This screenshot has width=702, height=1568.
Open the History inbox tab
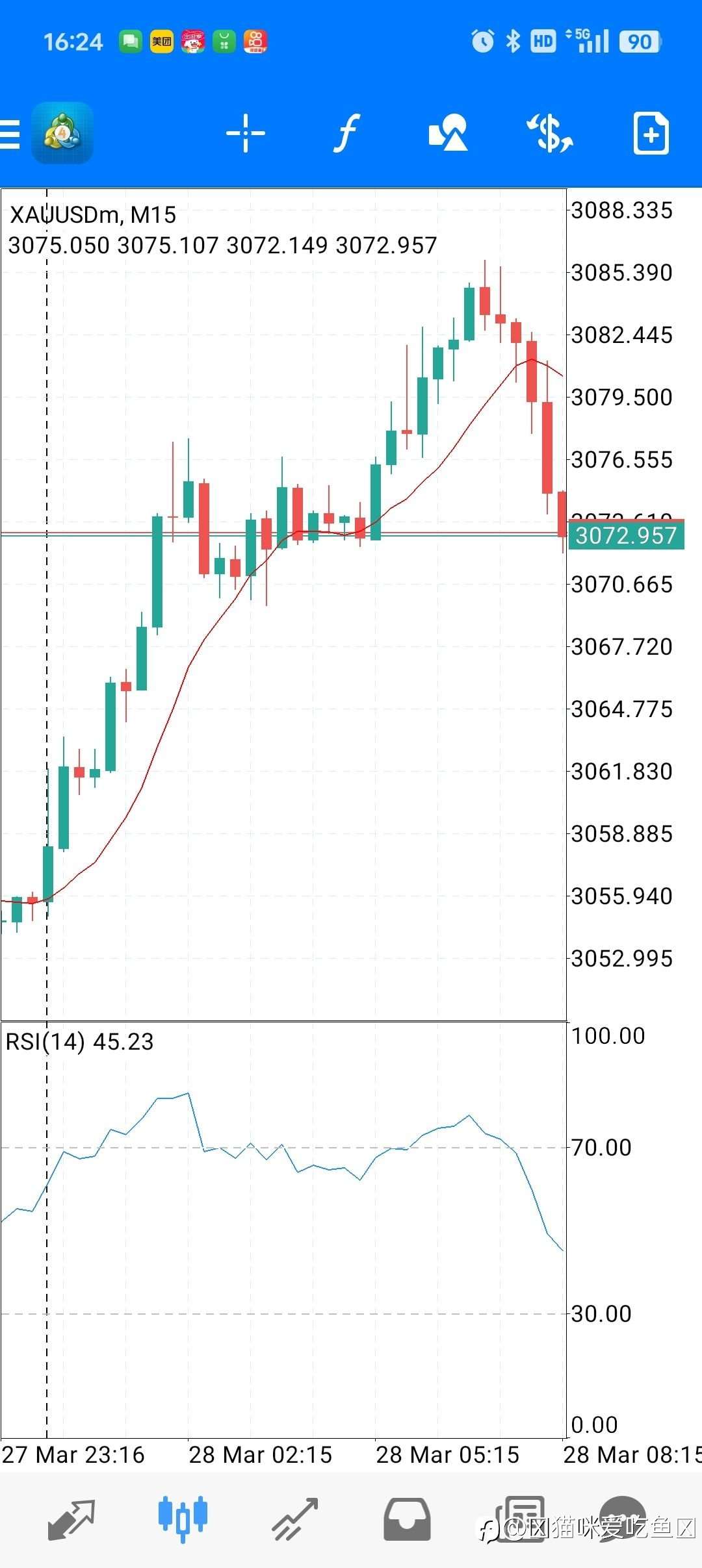tap(407, 1520)
